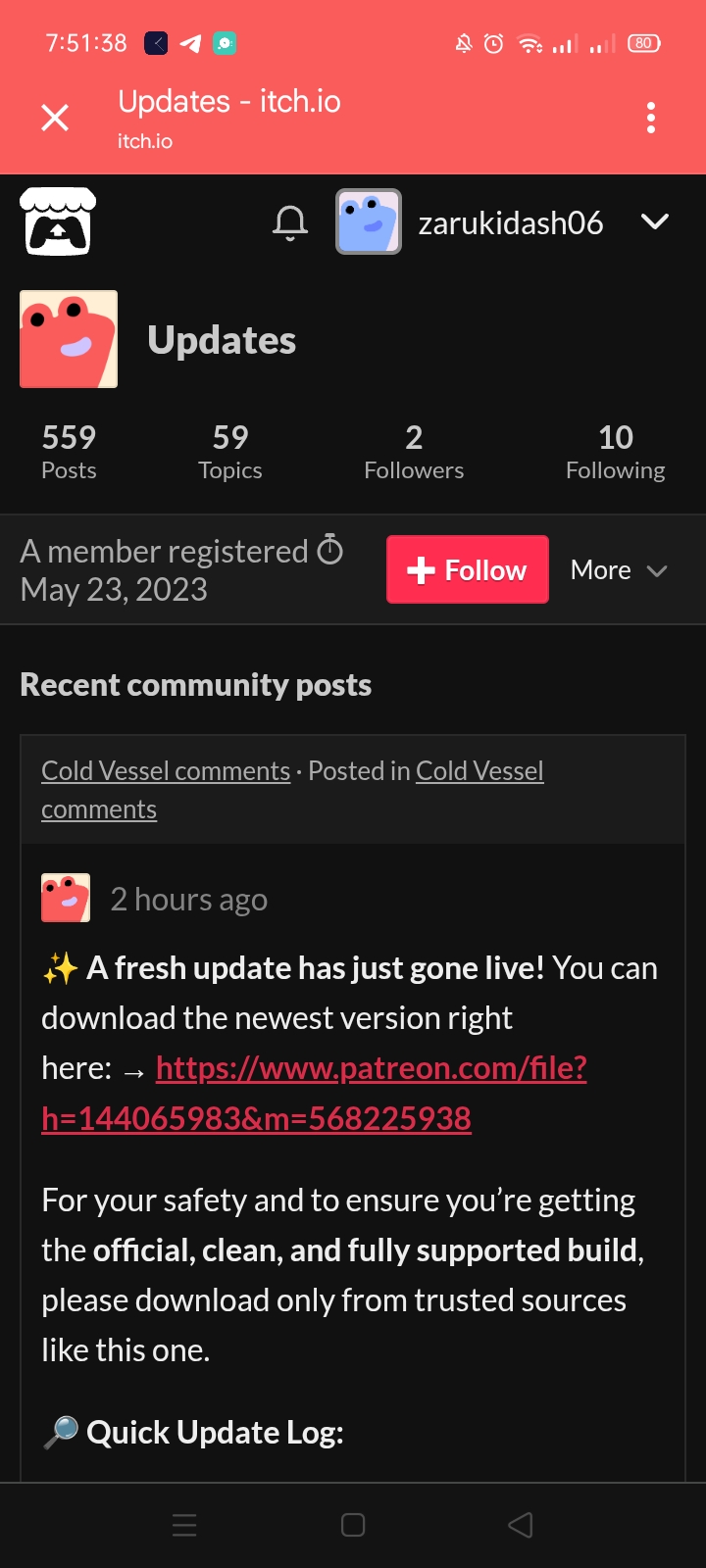This screenshot has width=706, height=1568.
Task: Open the Cold Vessel comments topic link
Action: click(166, 771)
